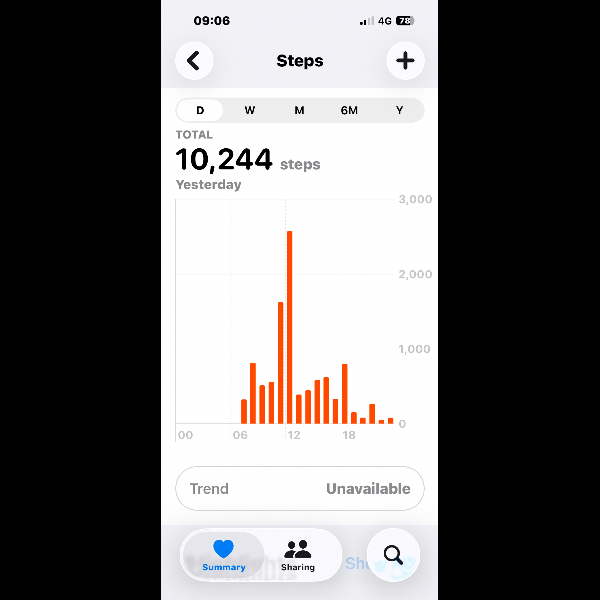Switch to the W weekly view
The image size is (600, 600).
250,110
